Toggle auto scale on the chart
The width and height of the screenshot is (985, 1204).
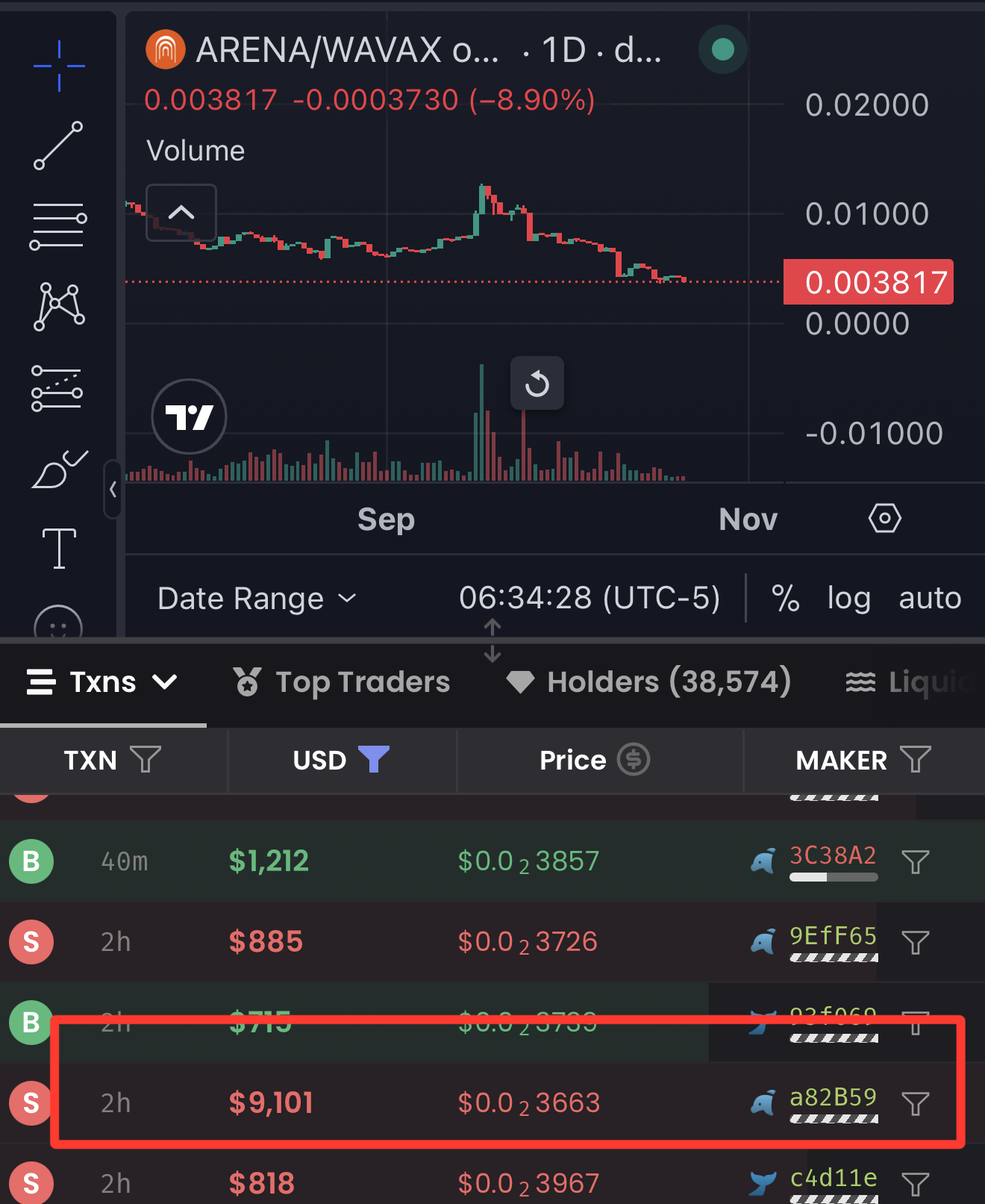(x=930, y=599)
